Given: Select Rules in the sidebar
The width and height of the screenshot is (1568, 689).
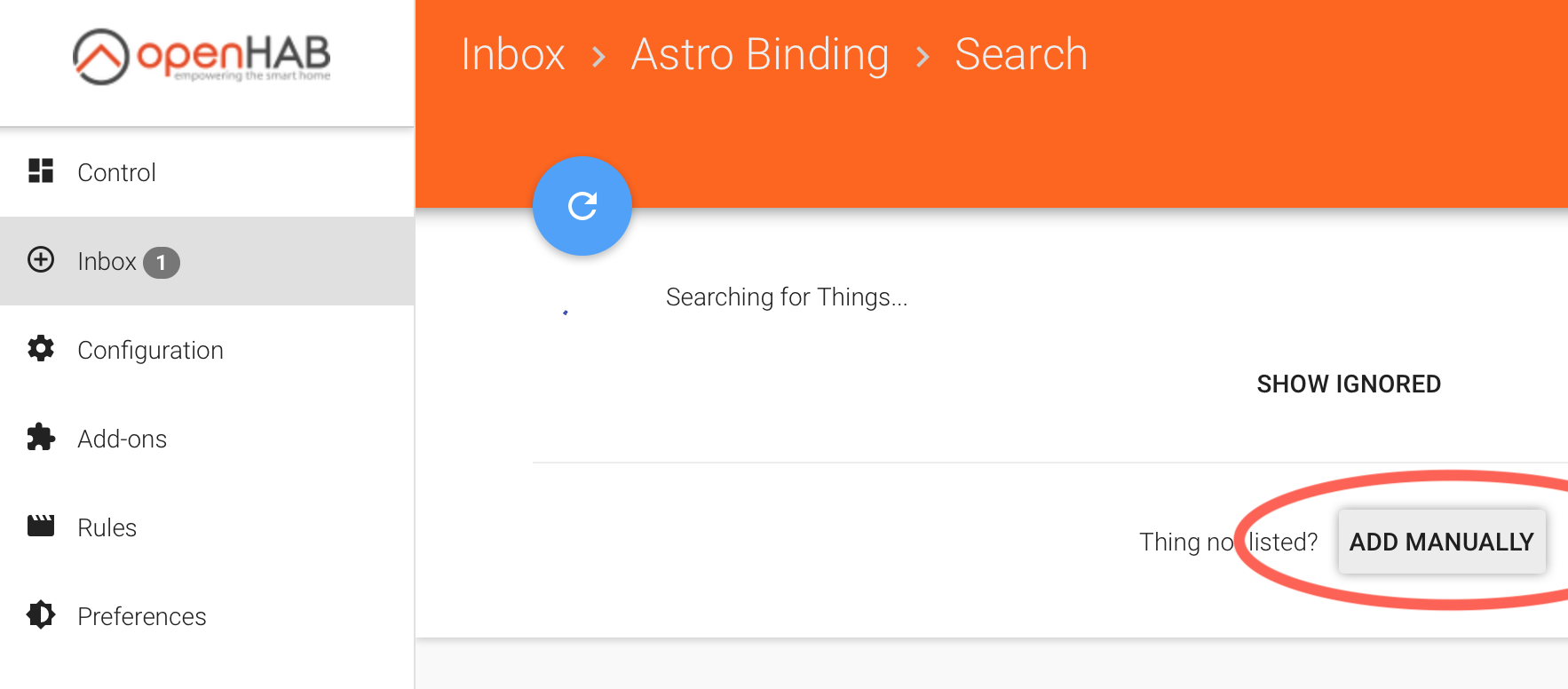Looking at the screenshot, I should coord(107,527).
